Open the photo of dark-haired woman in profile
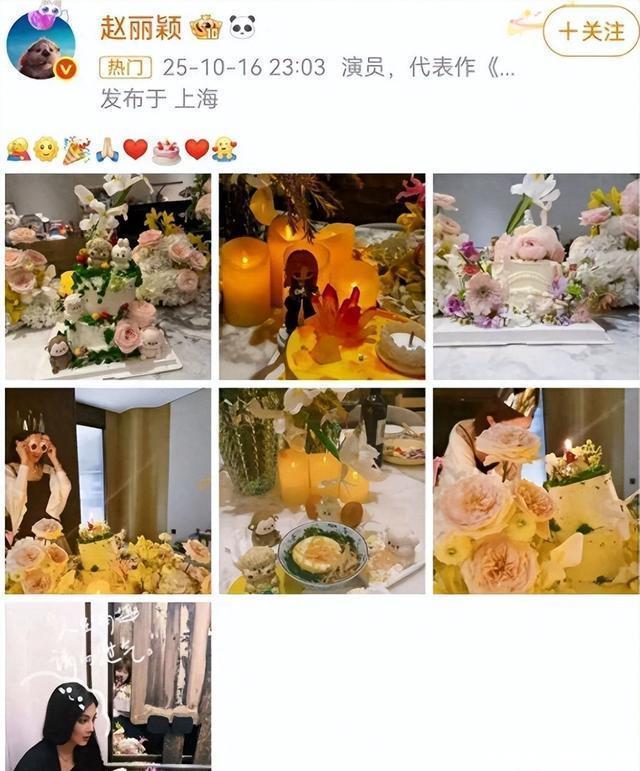The image size is (640, 771). (108, 686)
